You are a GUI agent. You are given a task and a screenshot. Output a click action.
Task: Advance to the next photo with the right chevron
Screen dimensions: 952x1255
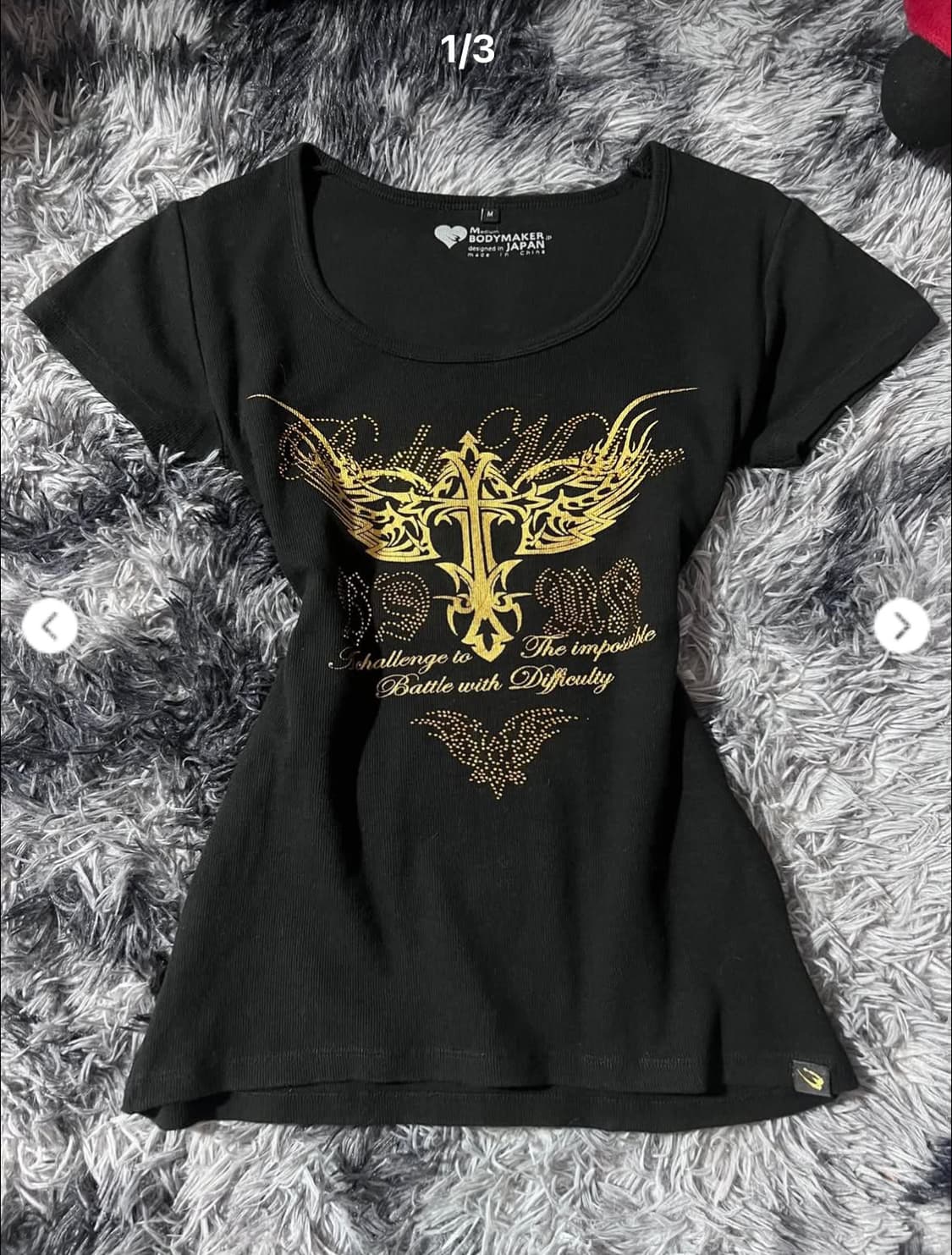[900, 624]
